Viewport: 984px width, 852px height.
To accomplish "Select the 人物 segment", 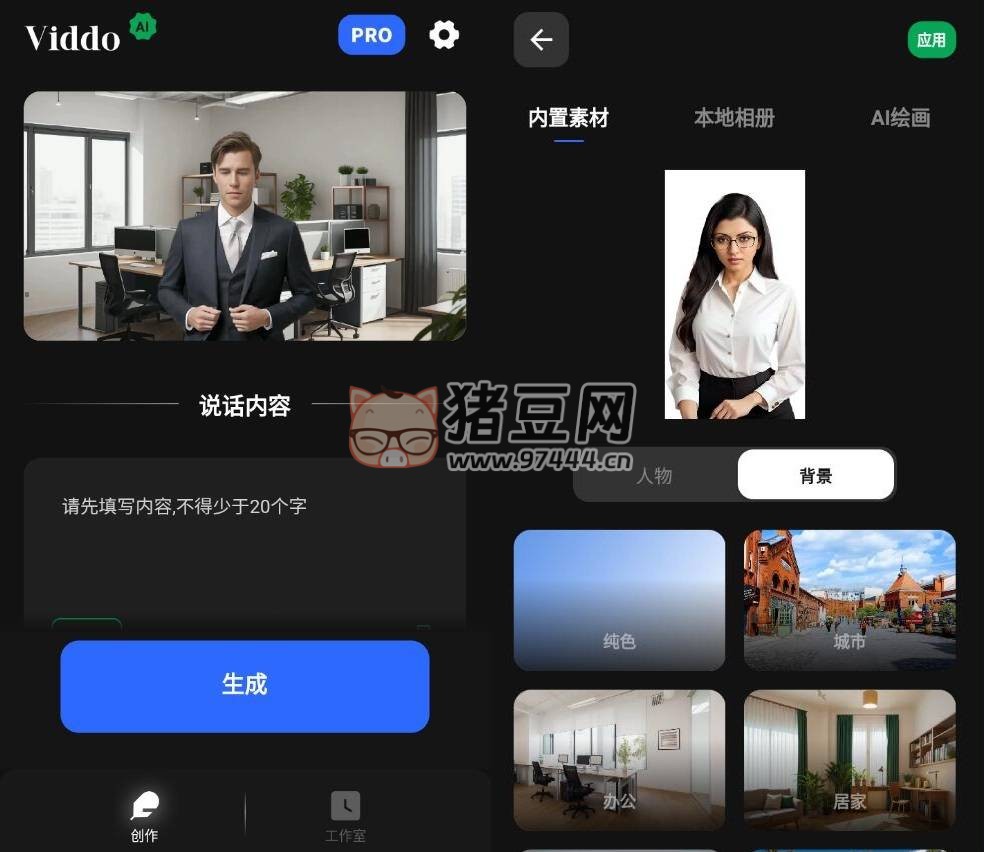I will tap(655, 475).
